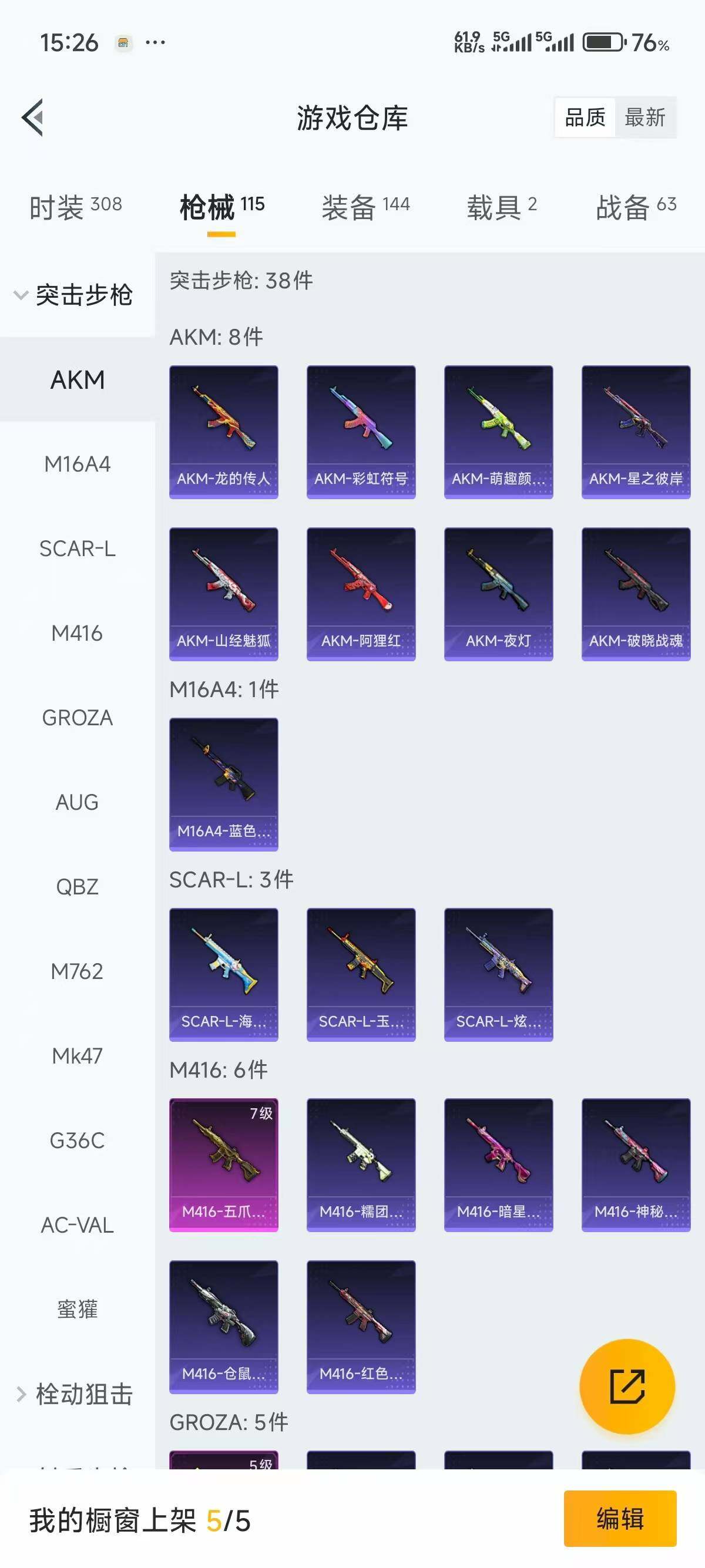705x1568 pixels.
Task: Open the AKM-彩虹符号 skin
Action: [361, 431]
